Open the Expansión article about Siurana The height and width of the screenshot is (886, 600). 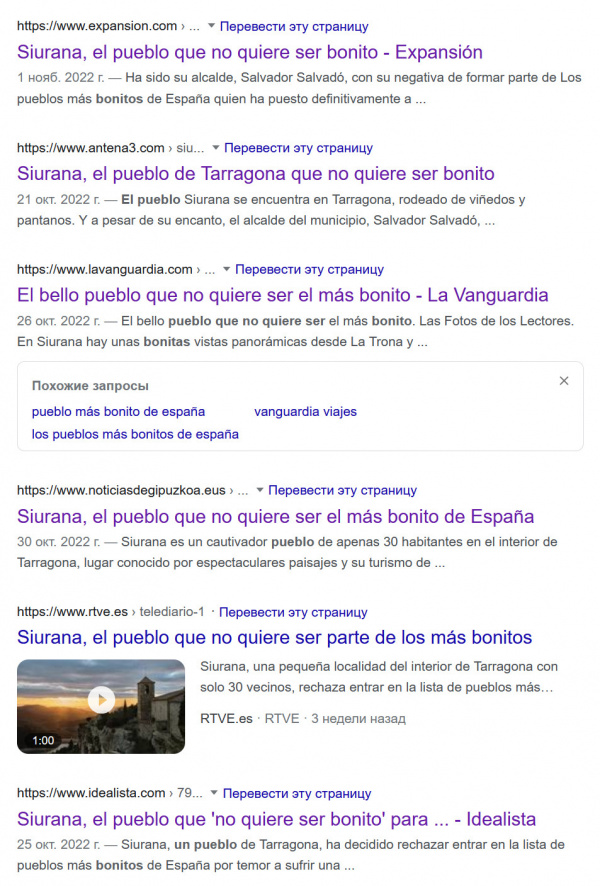250,52
